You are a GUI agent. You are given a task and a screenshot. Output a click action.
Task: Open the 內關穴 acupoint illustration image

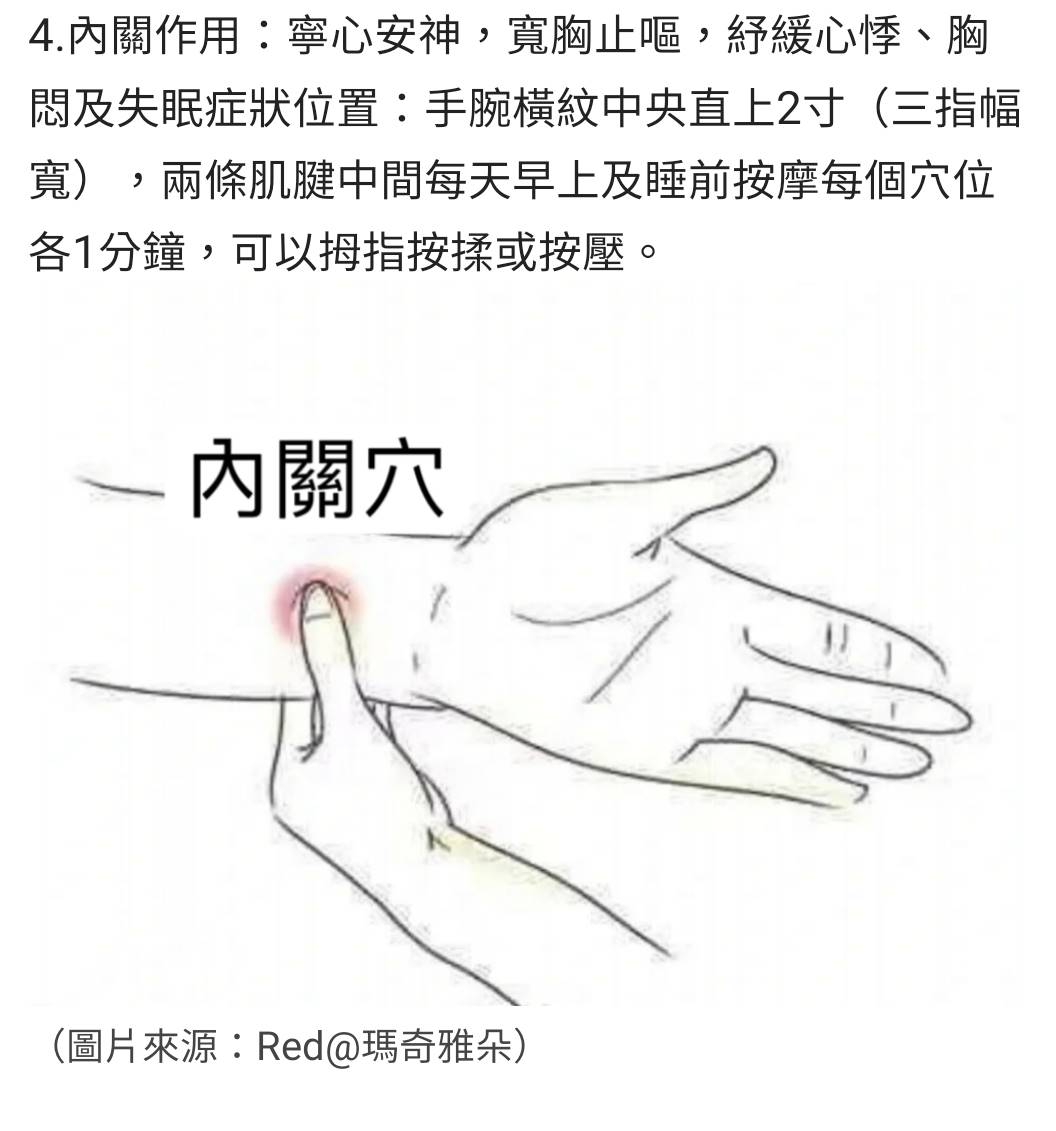click(528, 650)
